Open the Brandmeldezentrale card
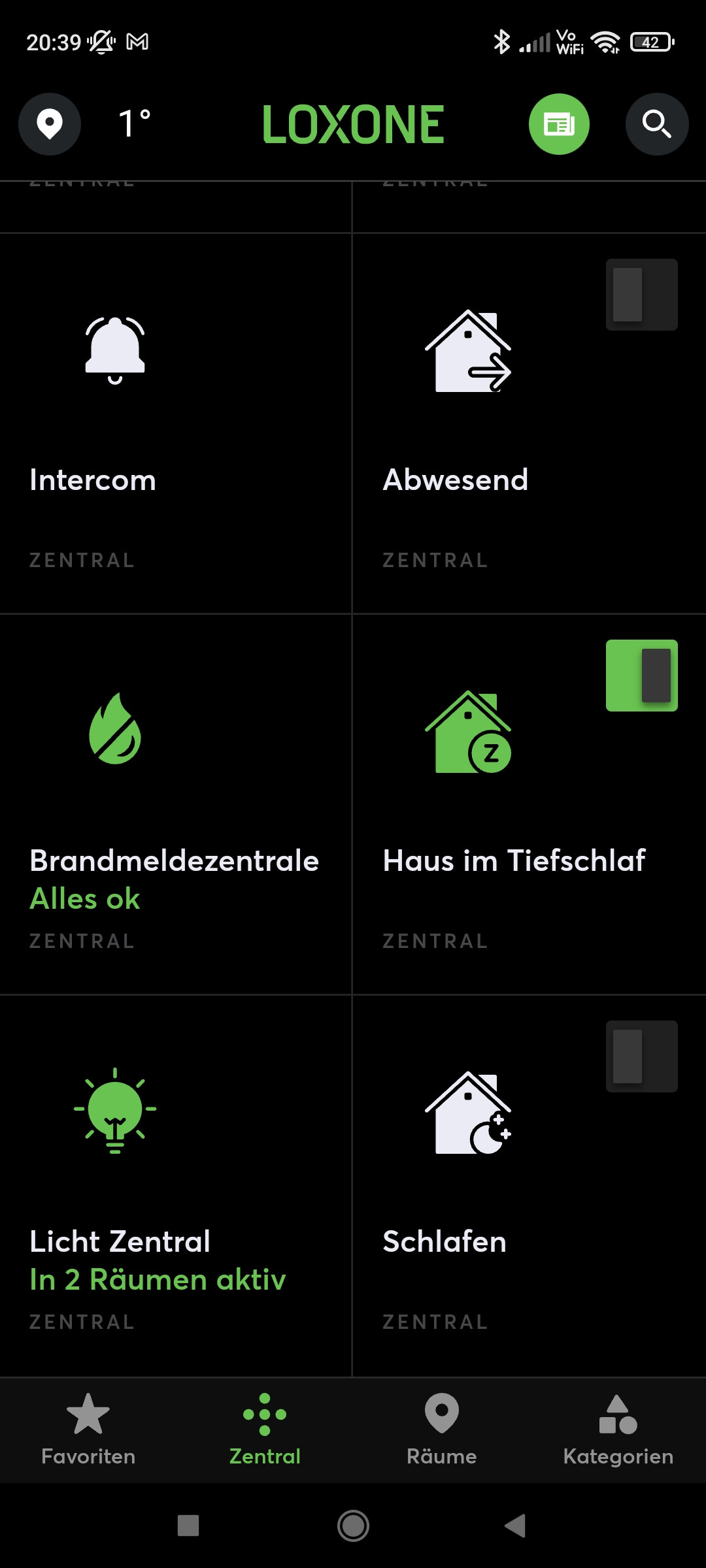This screenshot has width=706, height=1568. (175, 804)
